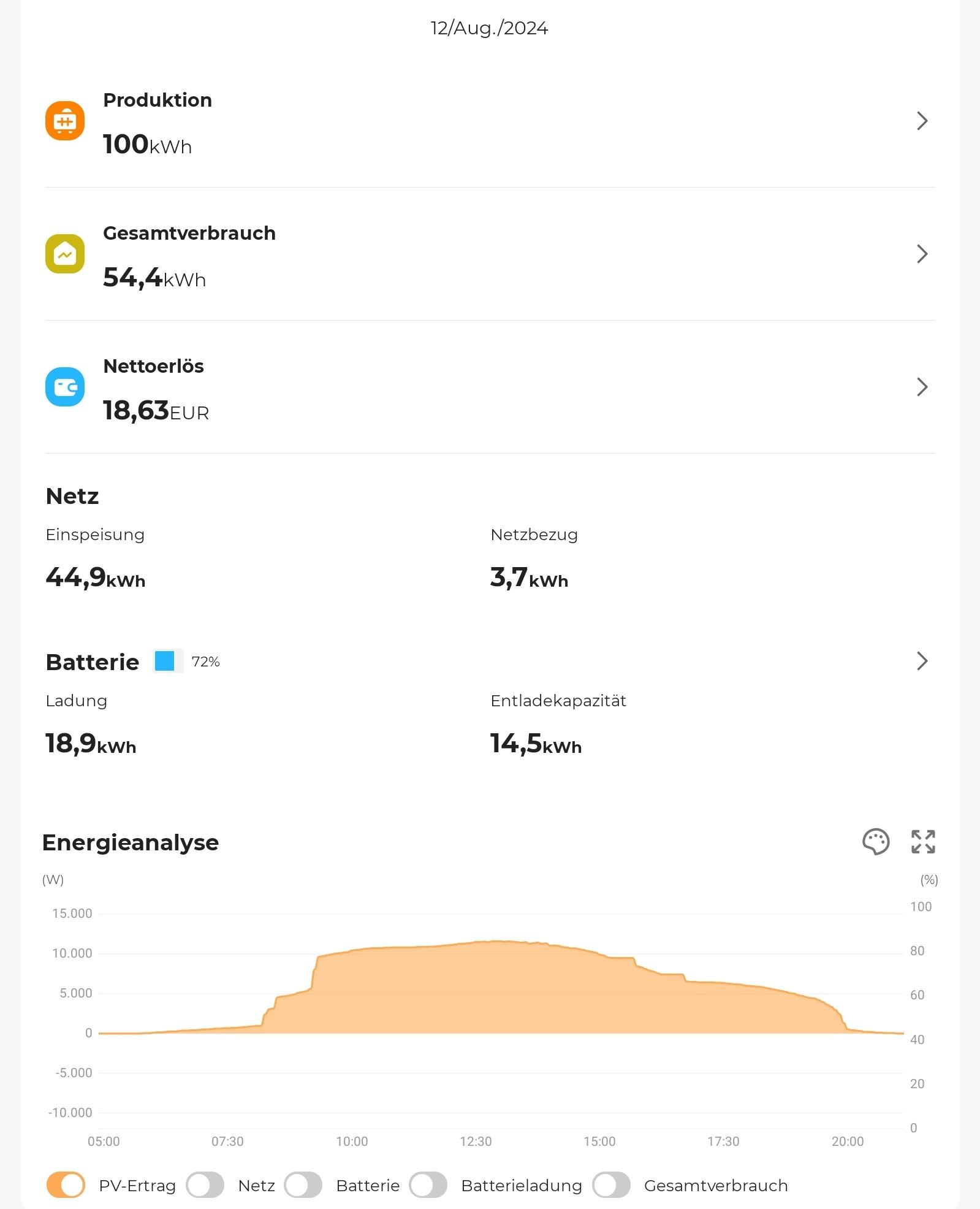Turn on the Batterie chart toggle
This screenshot has height=1209, width=980.
(303, 1184)
